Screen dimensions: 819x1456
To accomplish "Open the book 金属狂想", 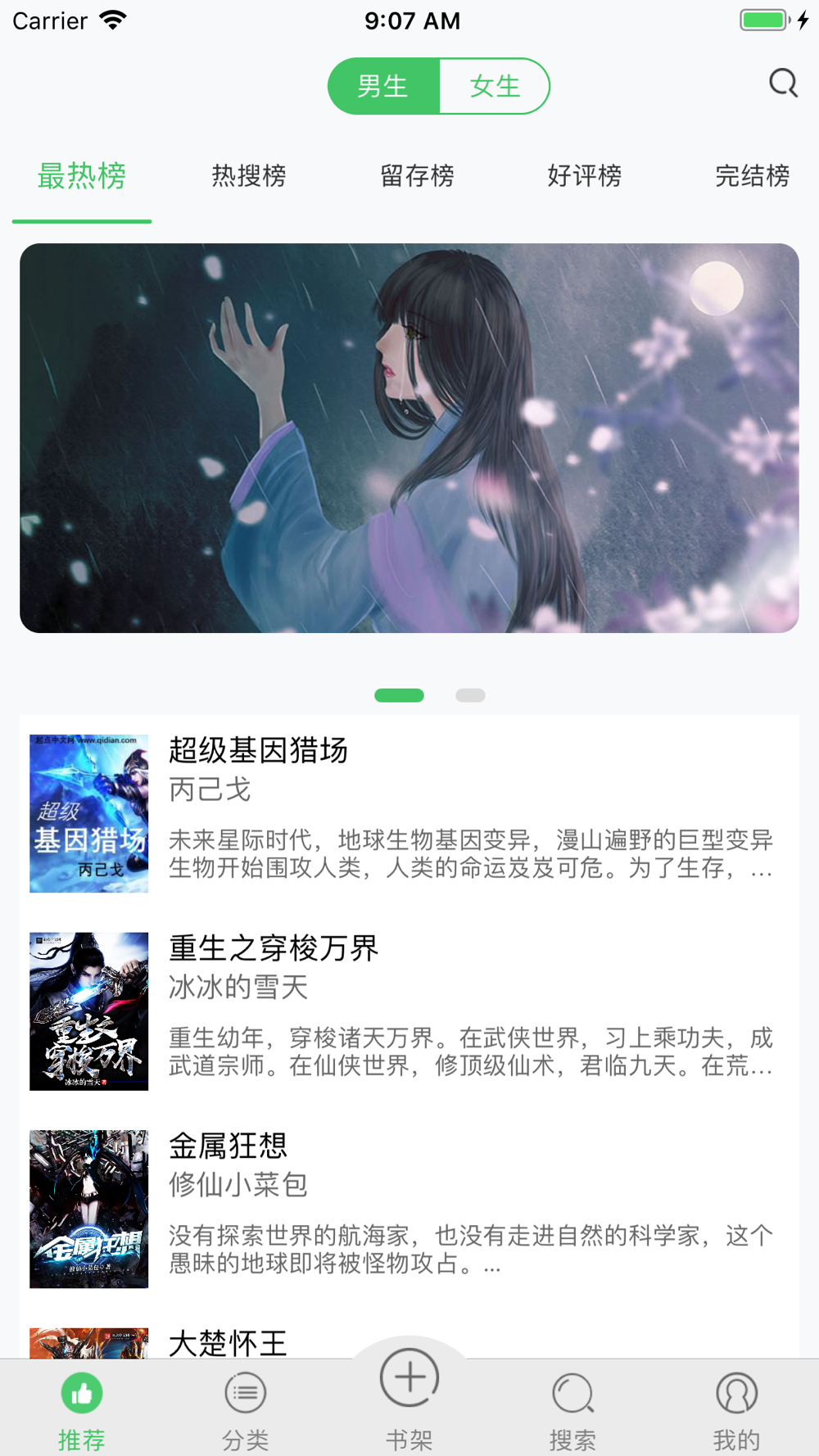I will point(409,1209).
